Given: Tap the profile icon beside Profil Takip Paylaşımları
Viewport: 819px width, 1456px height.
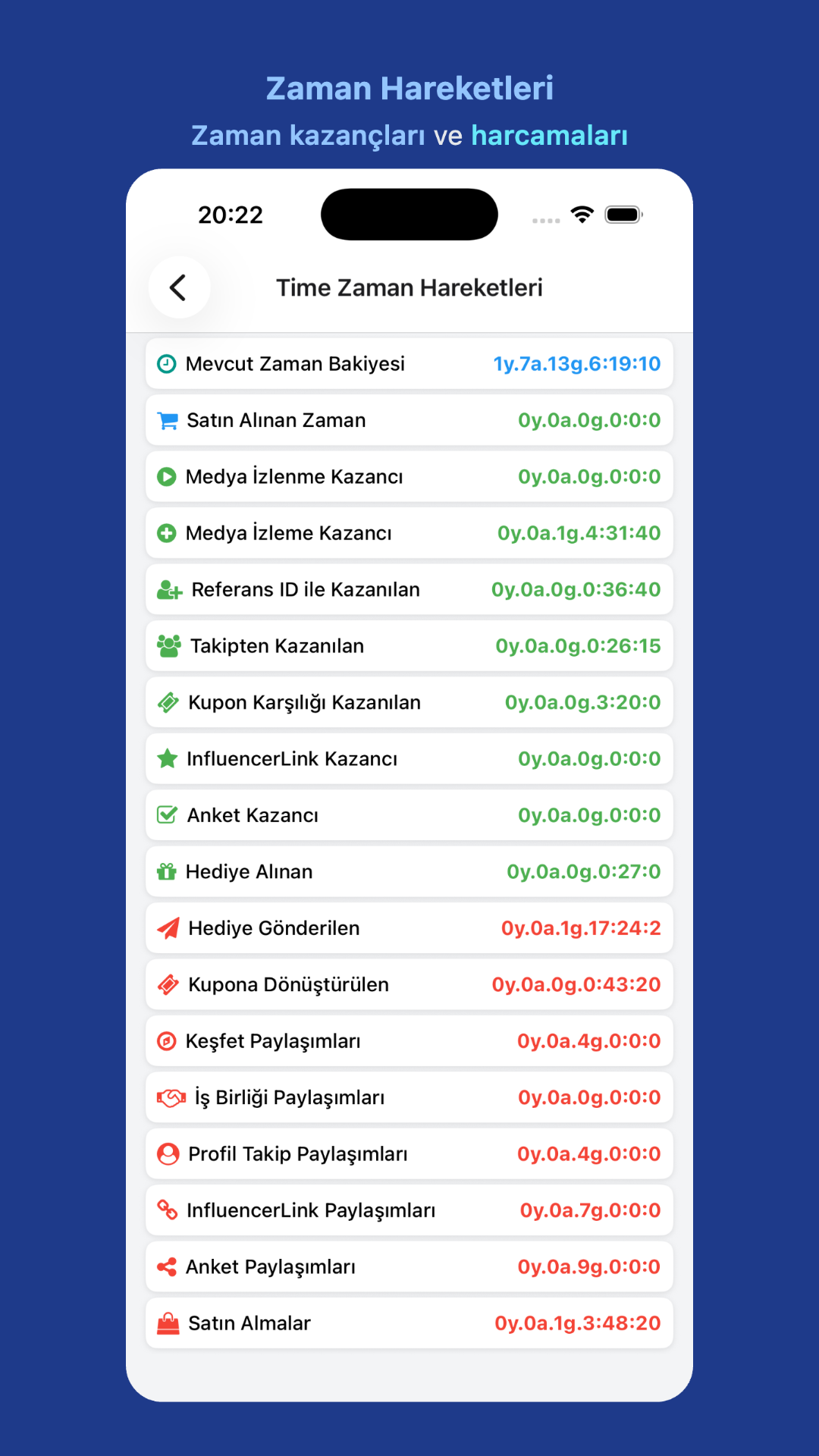Looking at the screenshot, I should coord(167,1153).
